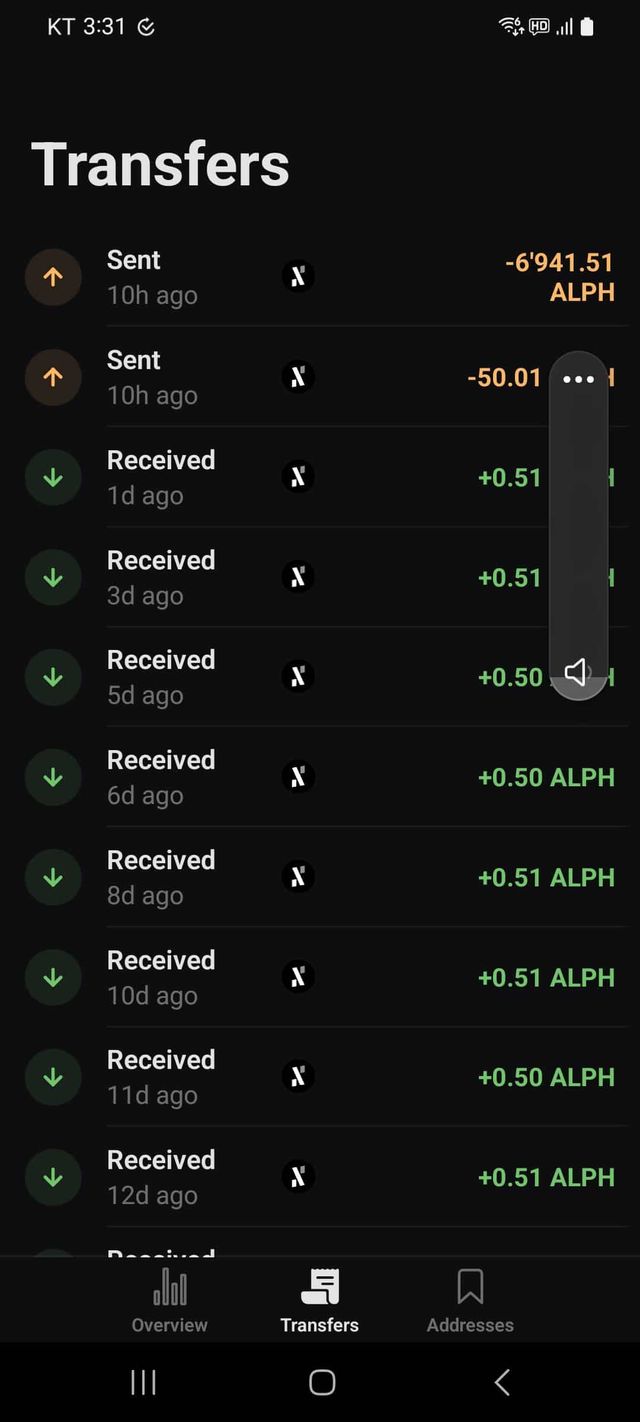Open the Sent transfer of -6'941.51 ALPH
Screen dimensions: 640x1422
tap(320, 277)
